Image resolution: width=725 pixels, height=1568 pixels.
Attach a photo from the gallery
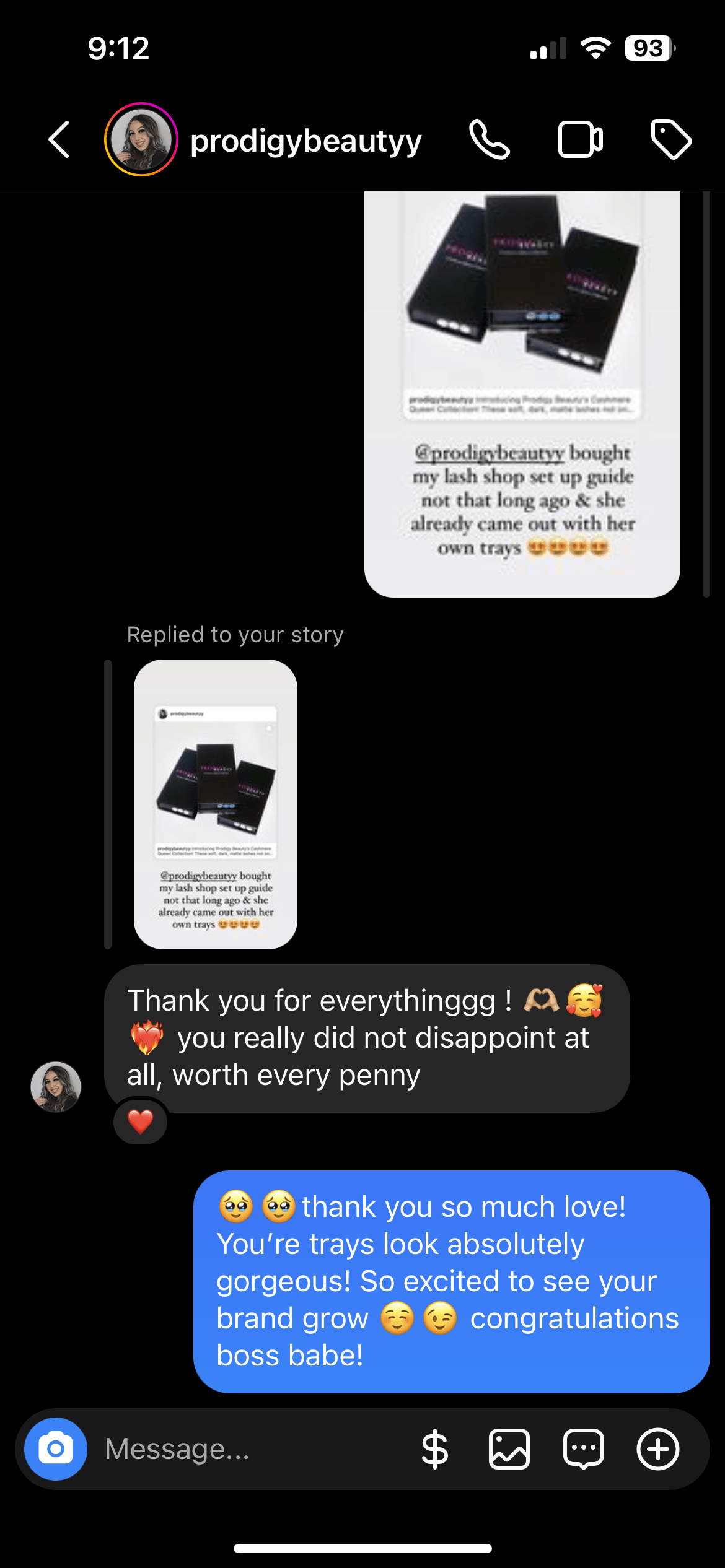pos(509,1449)
